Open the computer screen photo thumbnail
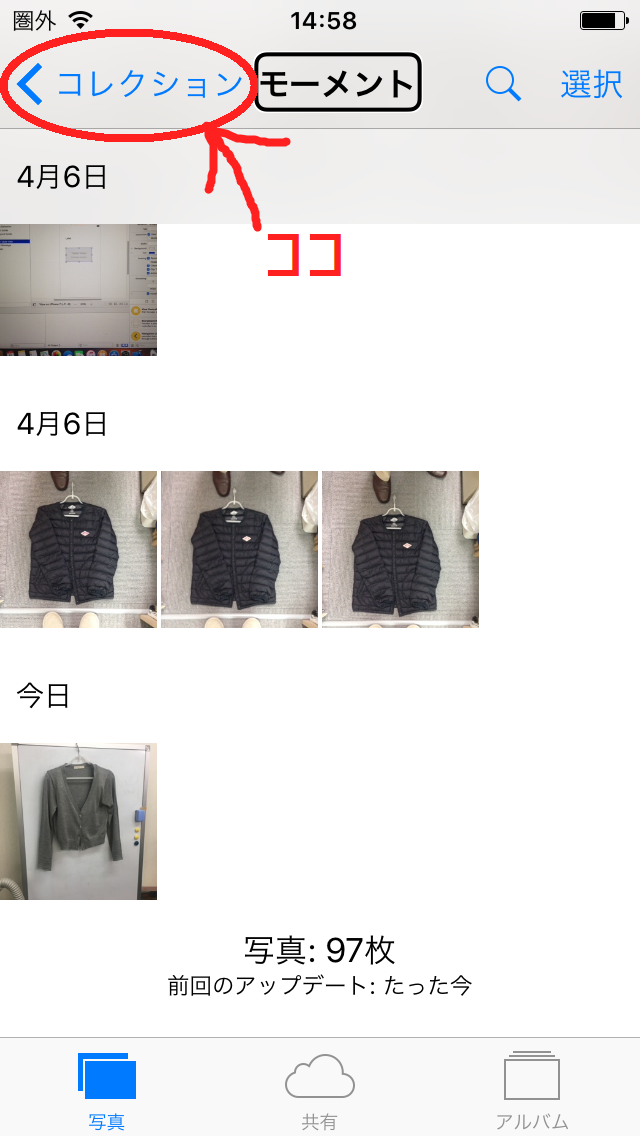 click(x=78, y=290)
